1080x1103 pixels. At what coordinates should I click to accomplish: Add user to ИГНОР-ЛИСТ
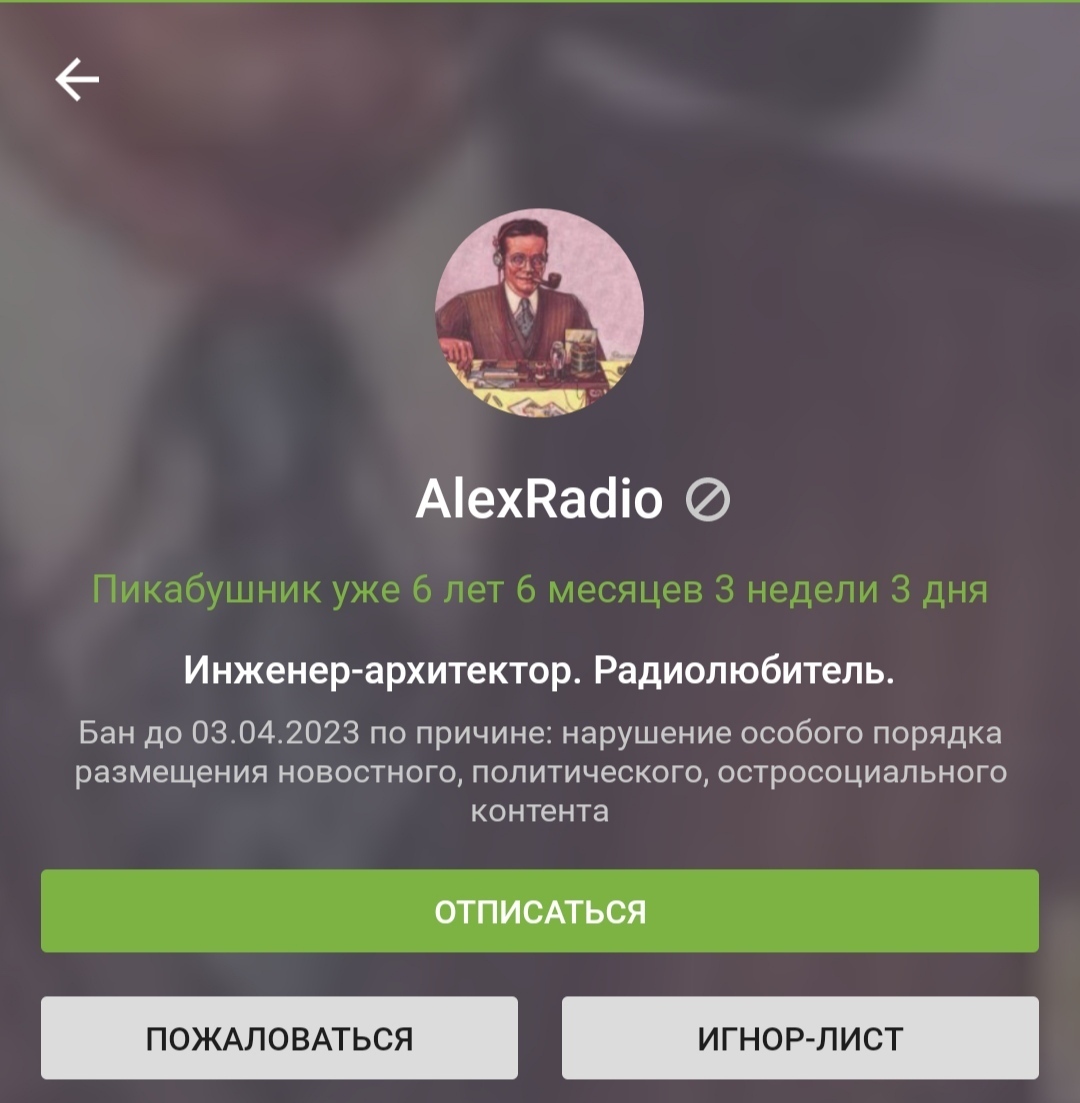[800, 1038]
